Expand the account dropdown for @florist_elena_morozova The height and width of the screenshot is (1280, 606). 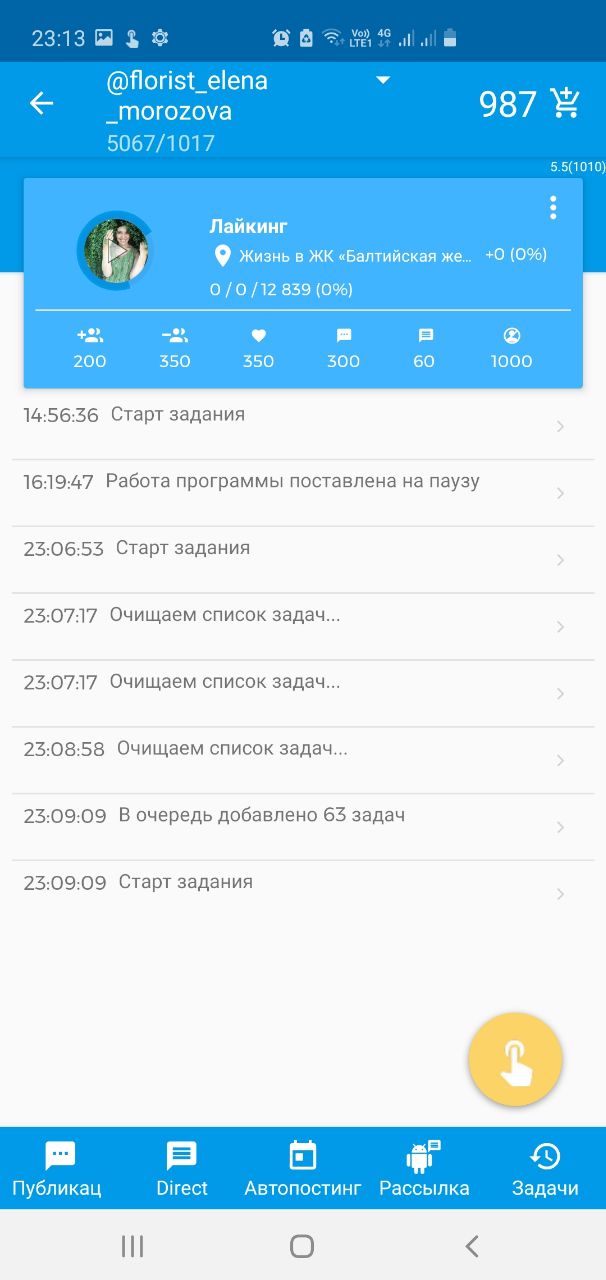pyautogui.click(x=382, y=81)
